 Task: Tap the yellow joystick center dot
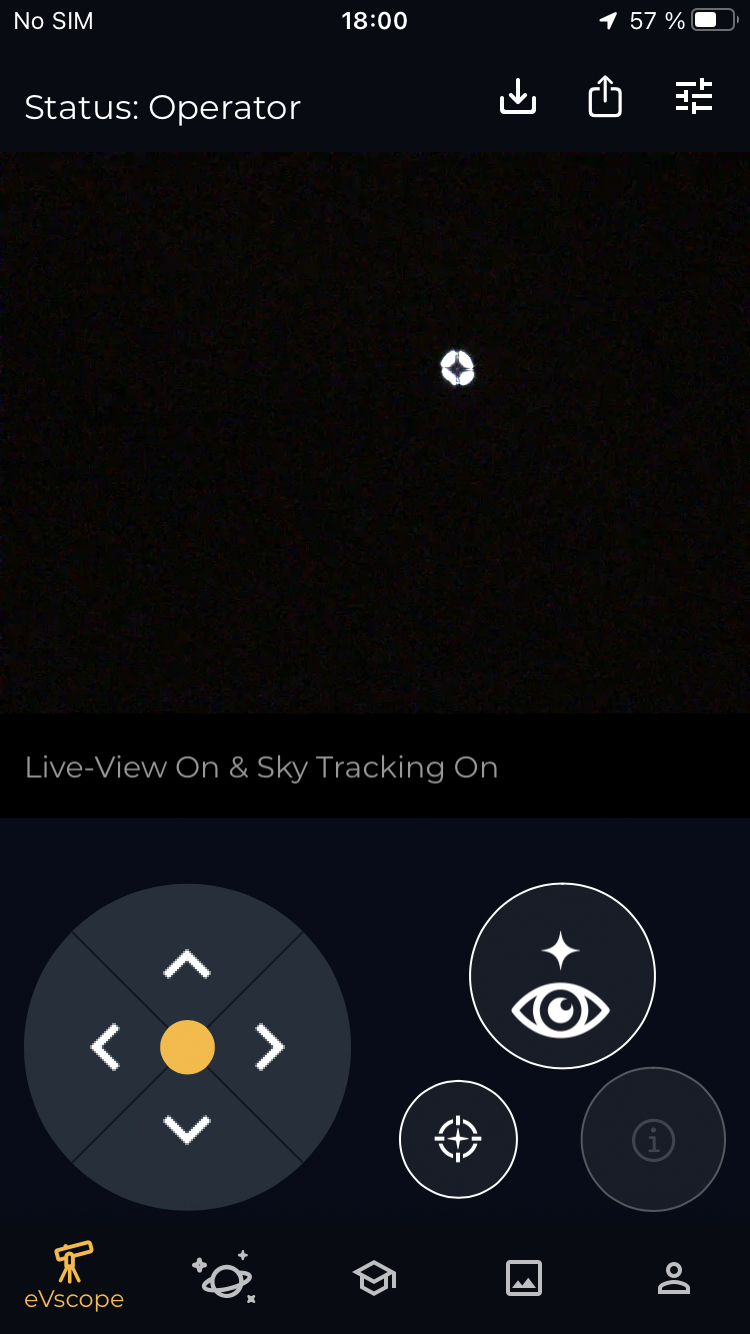[187, 1047]
